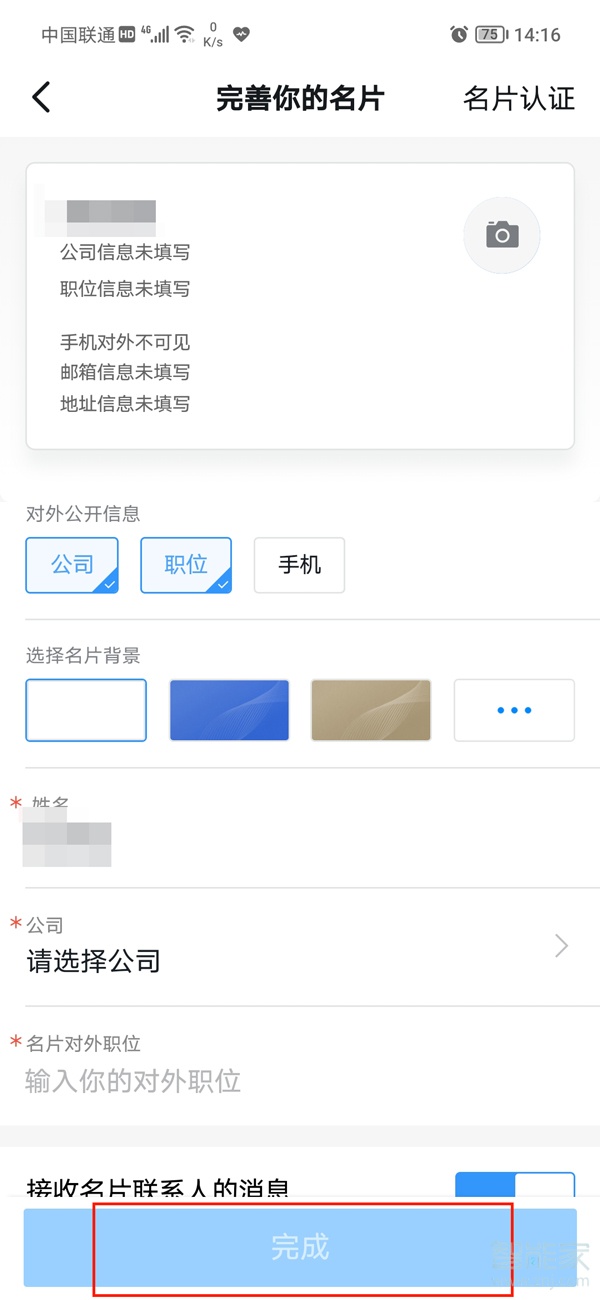Choose the blue card background
The width and height of the screenshot is (600, 1300).
point(229,710)
